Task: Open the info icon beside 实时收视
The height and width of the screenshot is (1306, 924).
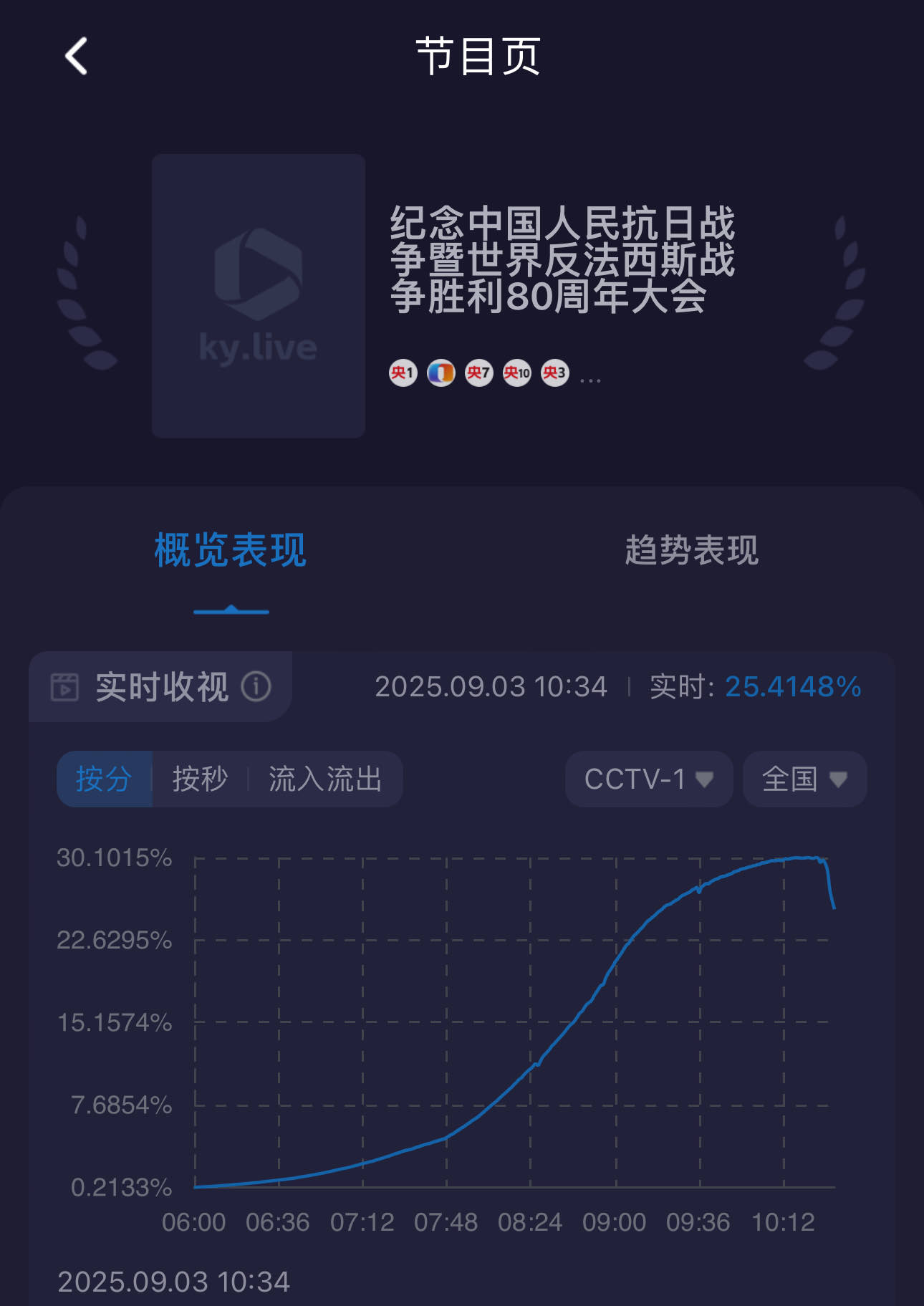Action: [256, 686]
